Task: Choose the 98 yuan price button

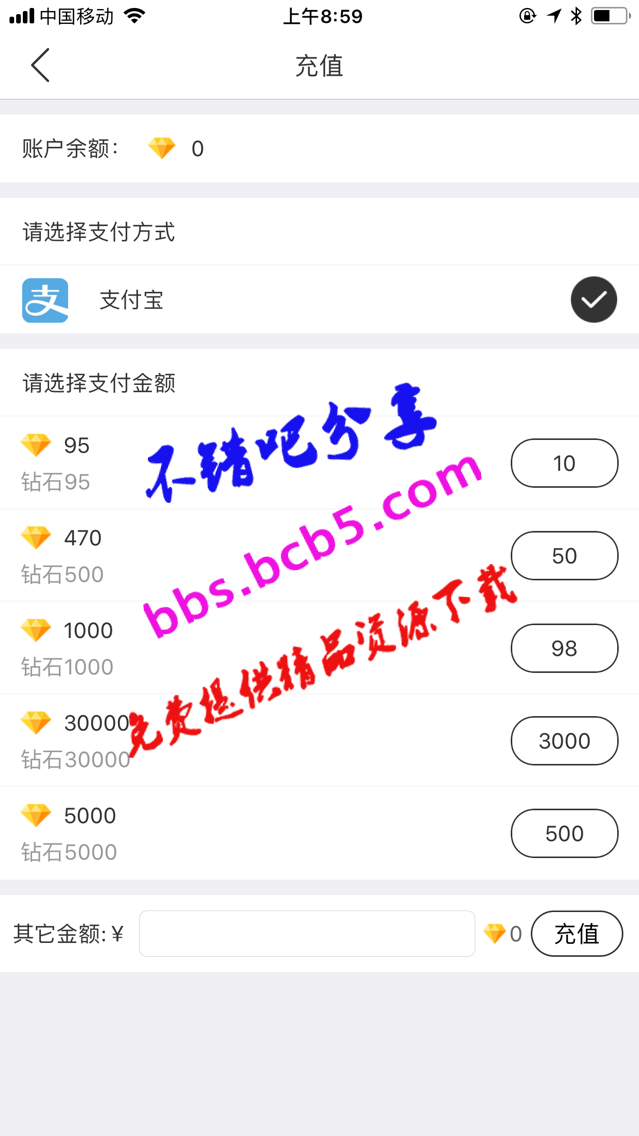Action: click(x=564, y=648)
